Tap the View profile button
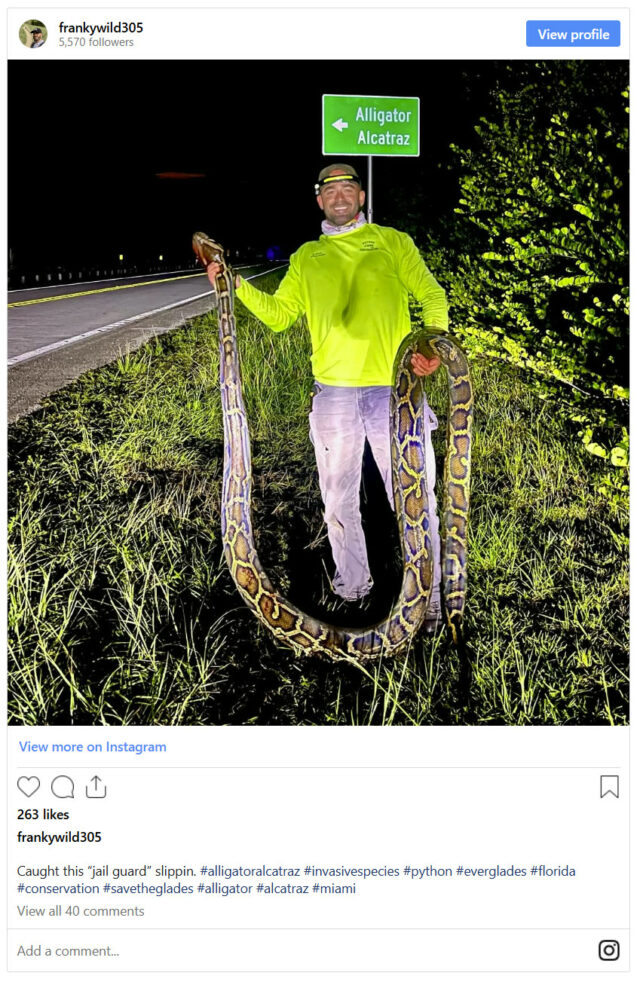 point(573,34)
